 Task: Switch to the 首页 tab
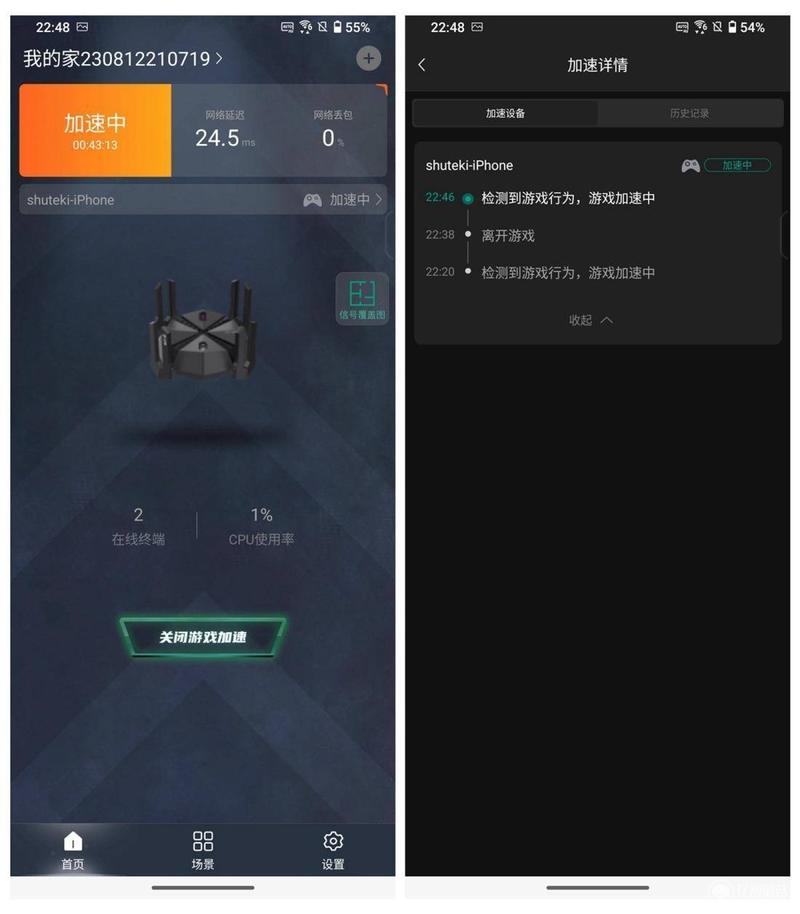coord(73,850)
